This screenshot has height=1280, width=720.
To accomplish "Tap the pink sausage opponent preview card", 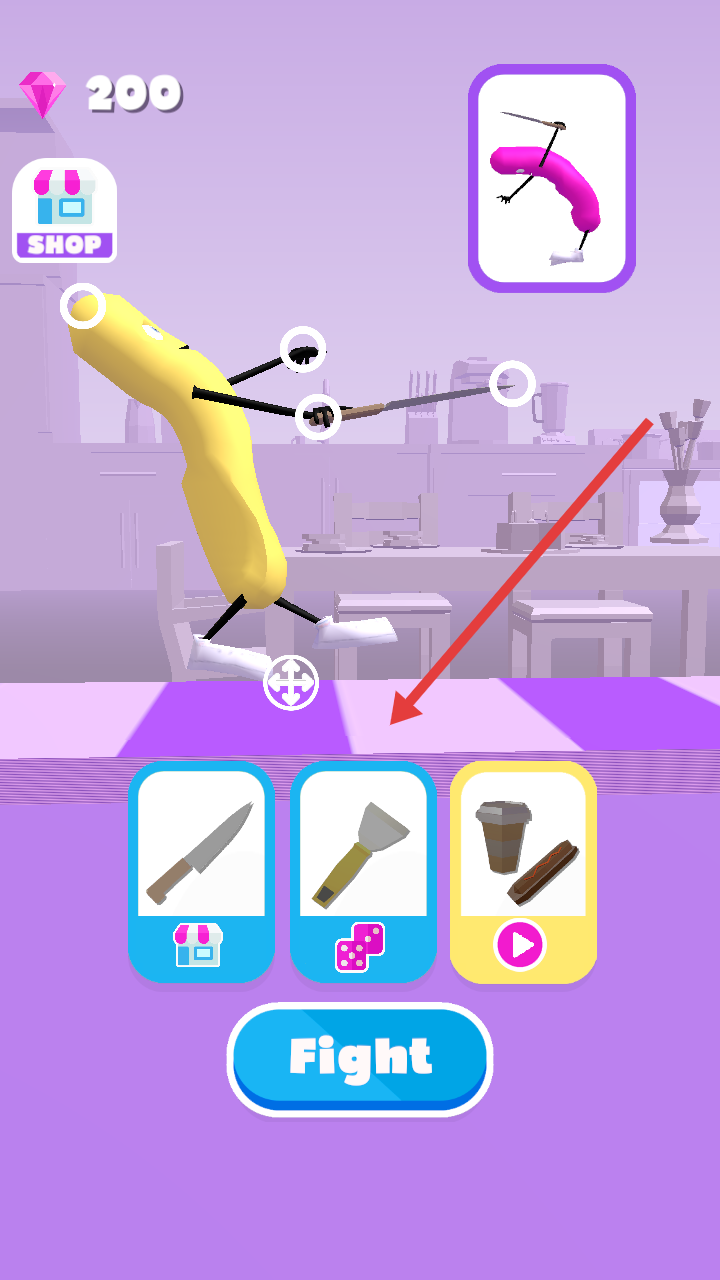I will [x=551, y=179].
